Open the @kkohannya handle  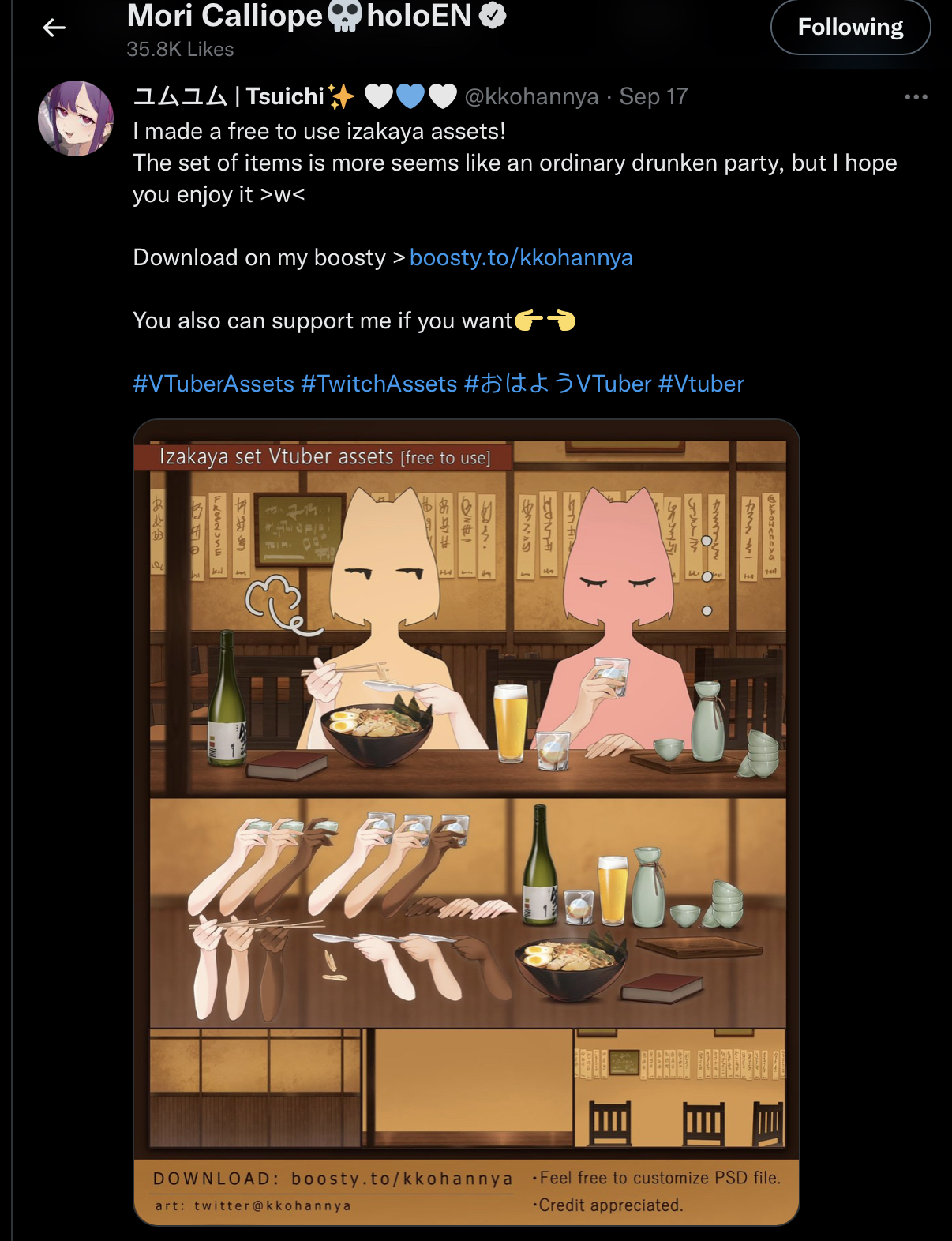click(x=531, y=96)
